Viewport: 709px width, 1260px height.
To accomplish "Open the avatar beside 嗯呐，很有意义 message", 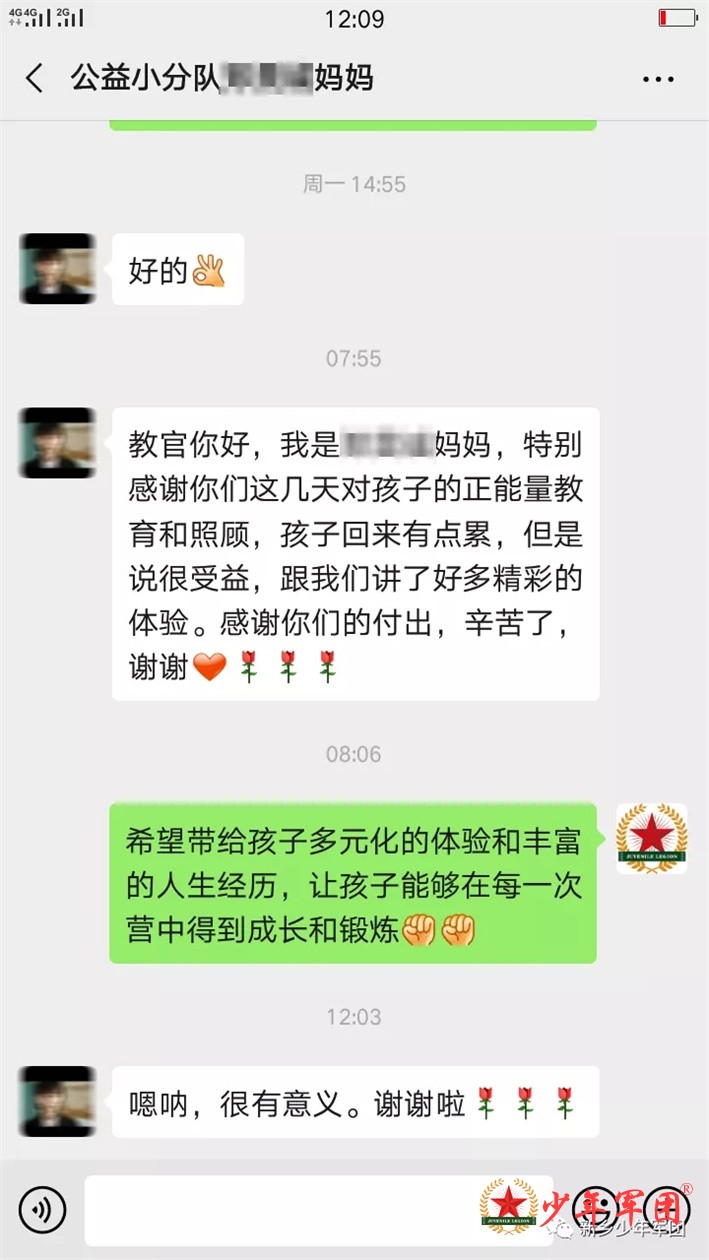I will click(58, 1101).
